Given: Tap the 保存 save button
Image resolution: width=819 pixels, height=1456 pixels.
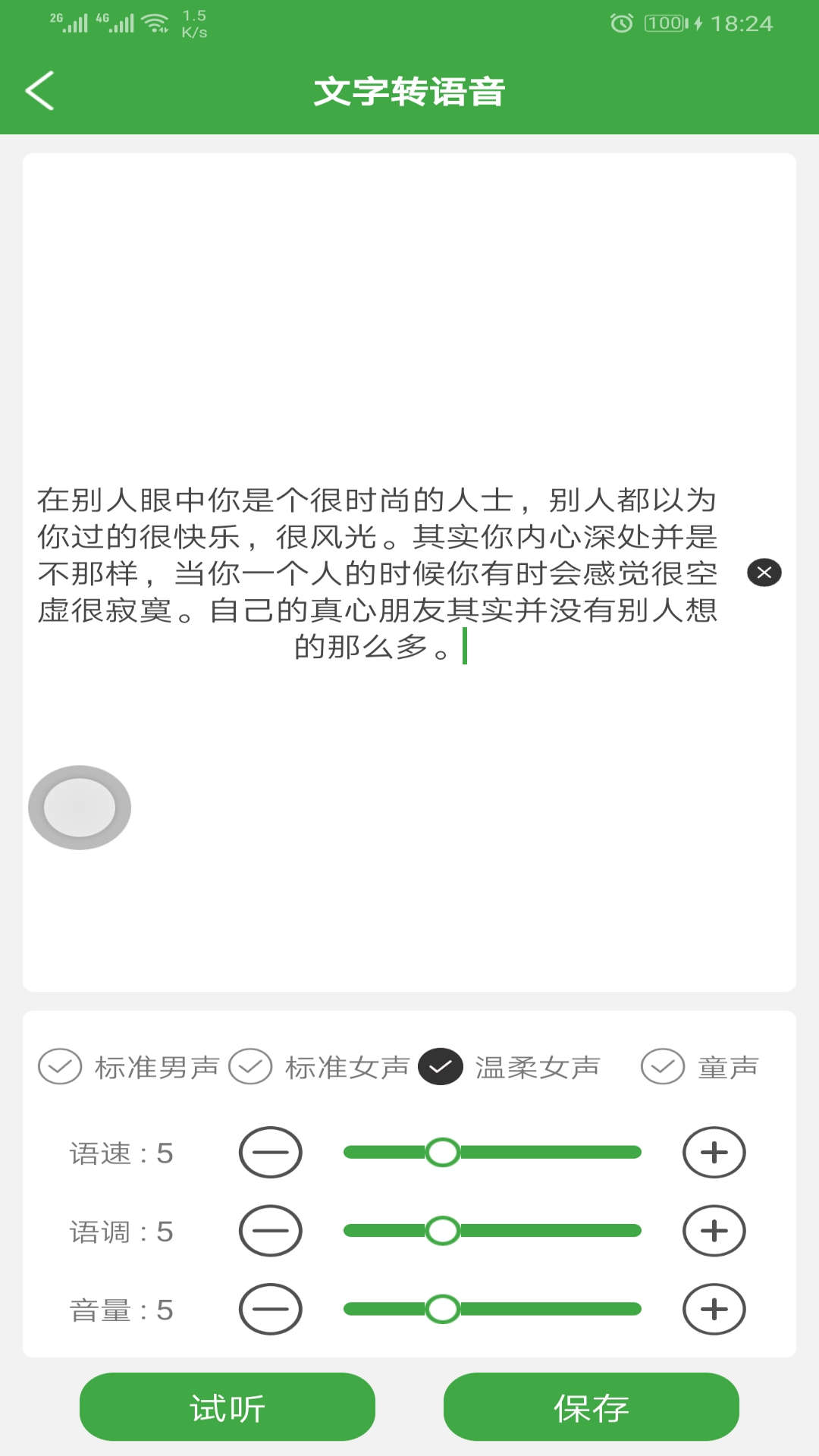Looking at the screenshot, I should (592, 1407).
